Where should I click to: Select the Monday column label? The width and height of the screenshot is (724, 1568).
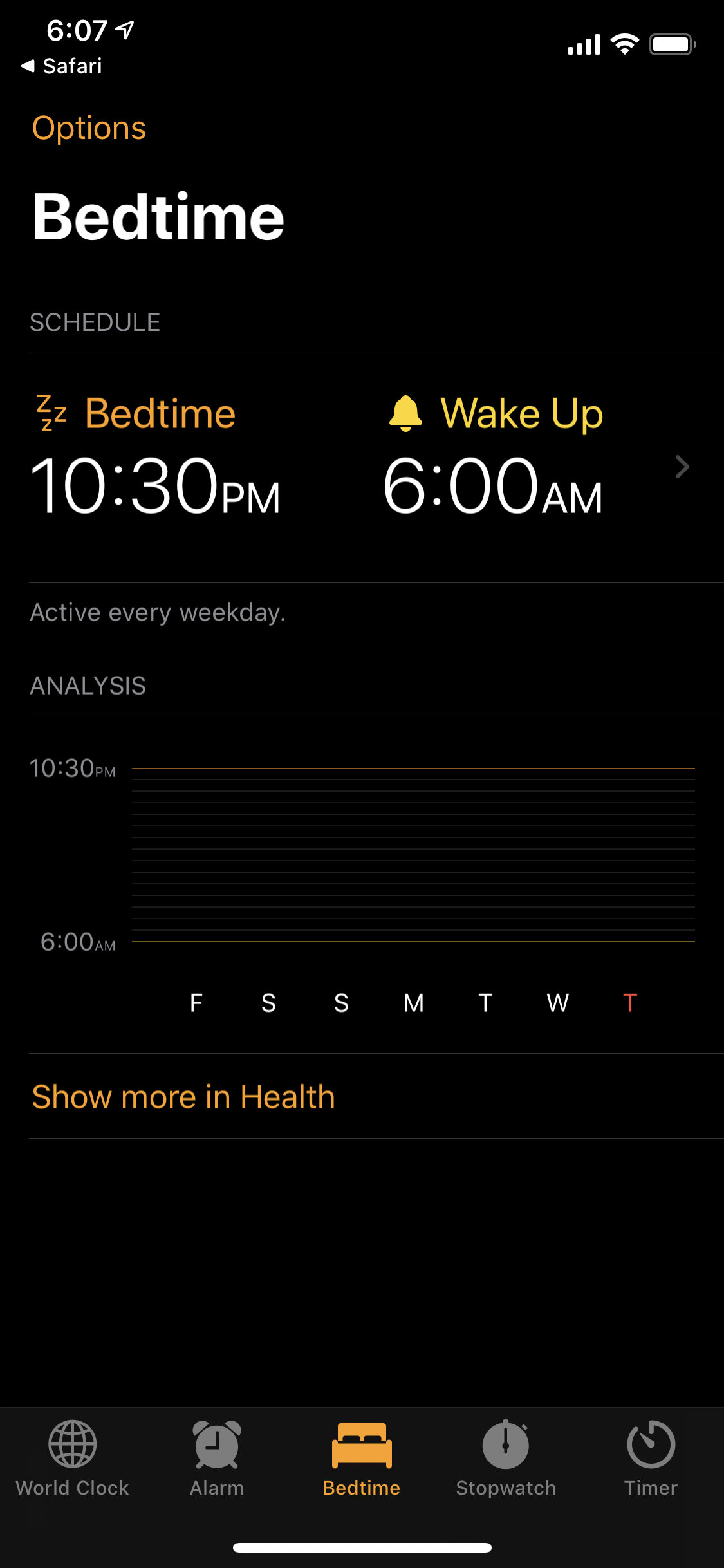(x=413, y=1003)
